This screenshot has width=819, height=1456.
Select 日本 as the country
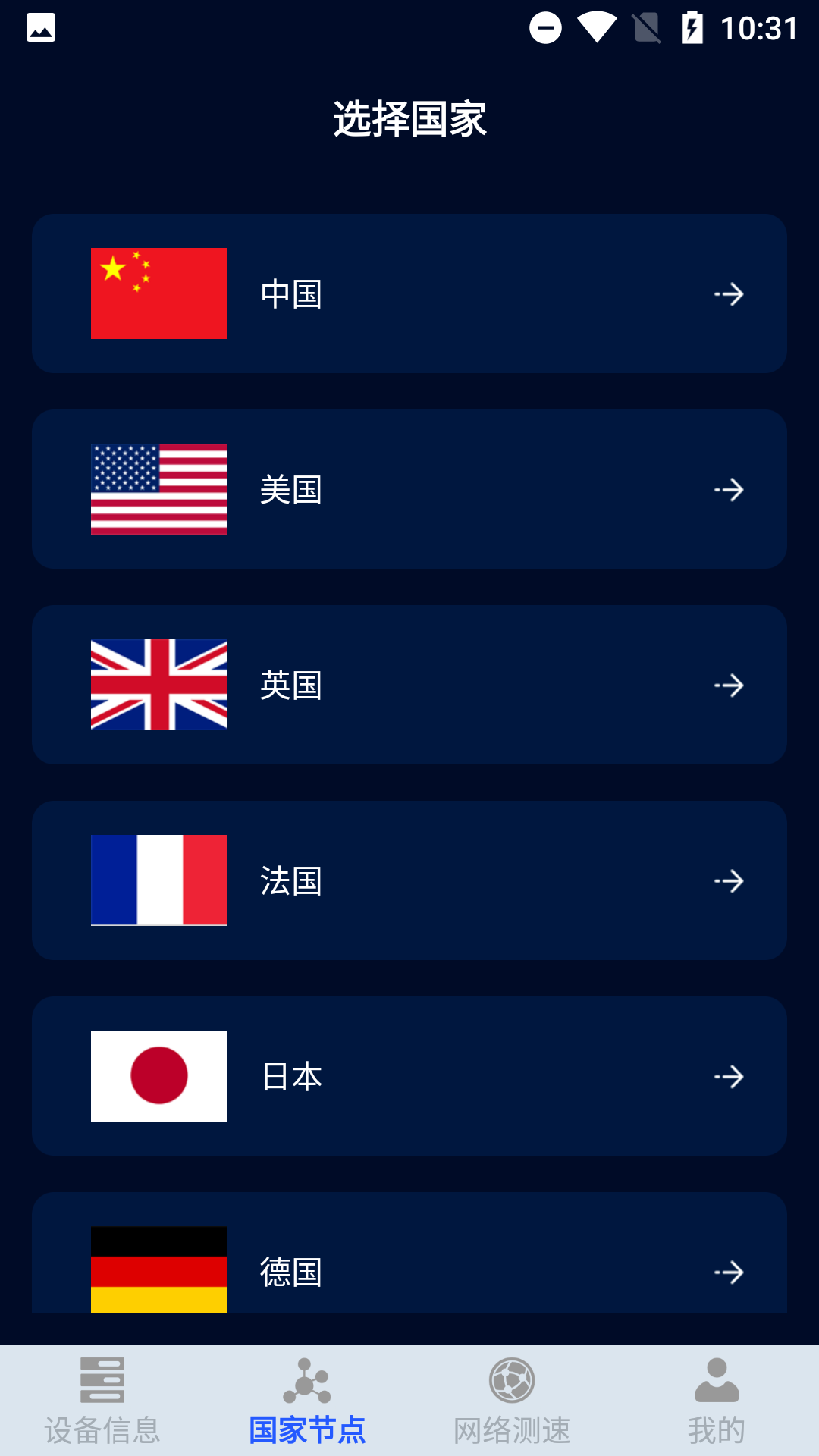tap(409, 1076)
